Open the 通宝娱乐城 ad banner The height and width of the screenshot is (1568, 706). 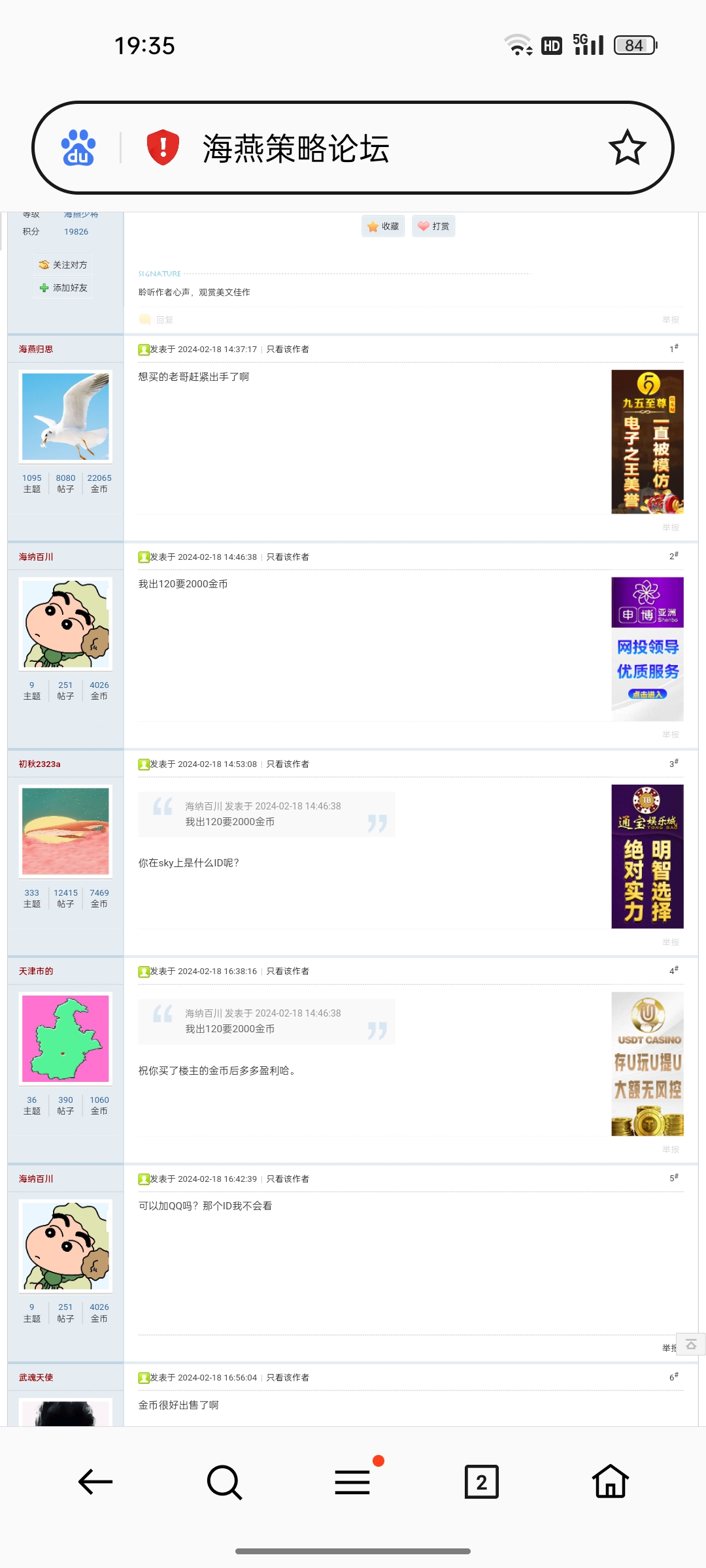pos(647,856)
